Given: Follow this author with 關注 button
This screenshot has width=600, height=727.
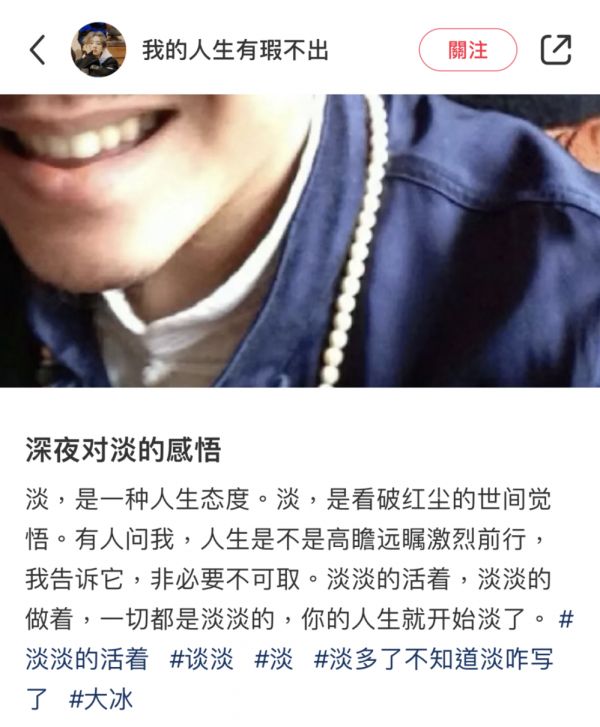Looking at the screenshot, I should coord(467,50).
